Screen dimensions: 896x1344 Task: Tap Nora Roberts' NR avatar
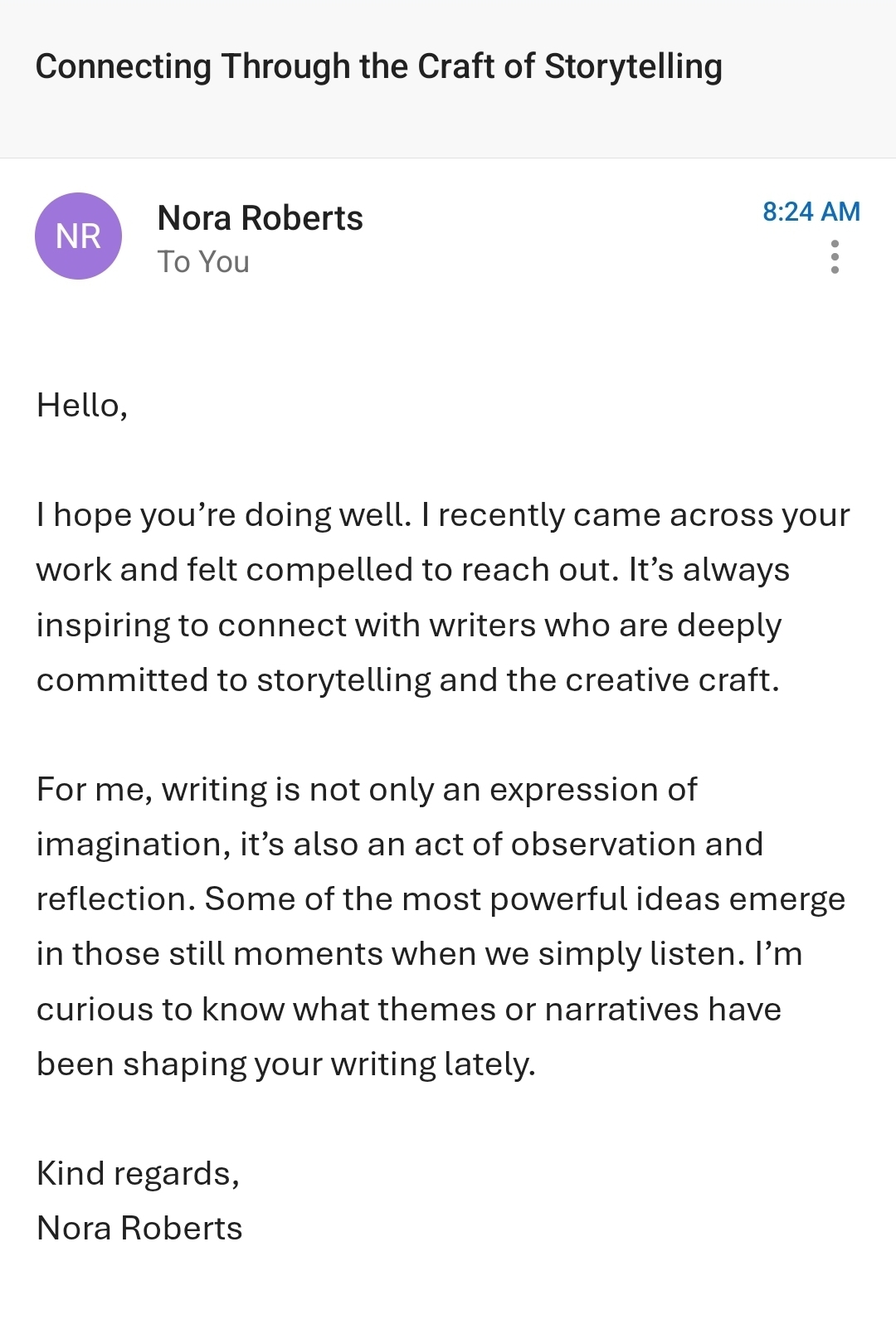pyautogui.click(x=79, y=236)
